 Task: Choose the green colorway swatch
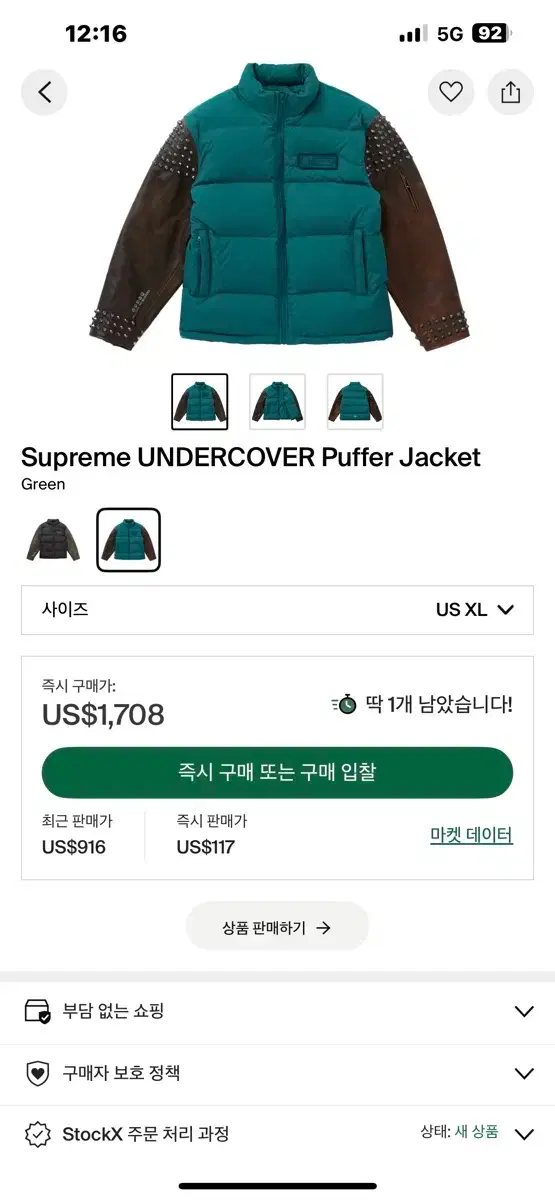pyautogui.click(x=128, y=540)
